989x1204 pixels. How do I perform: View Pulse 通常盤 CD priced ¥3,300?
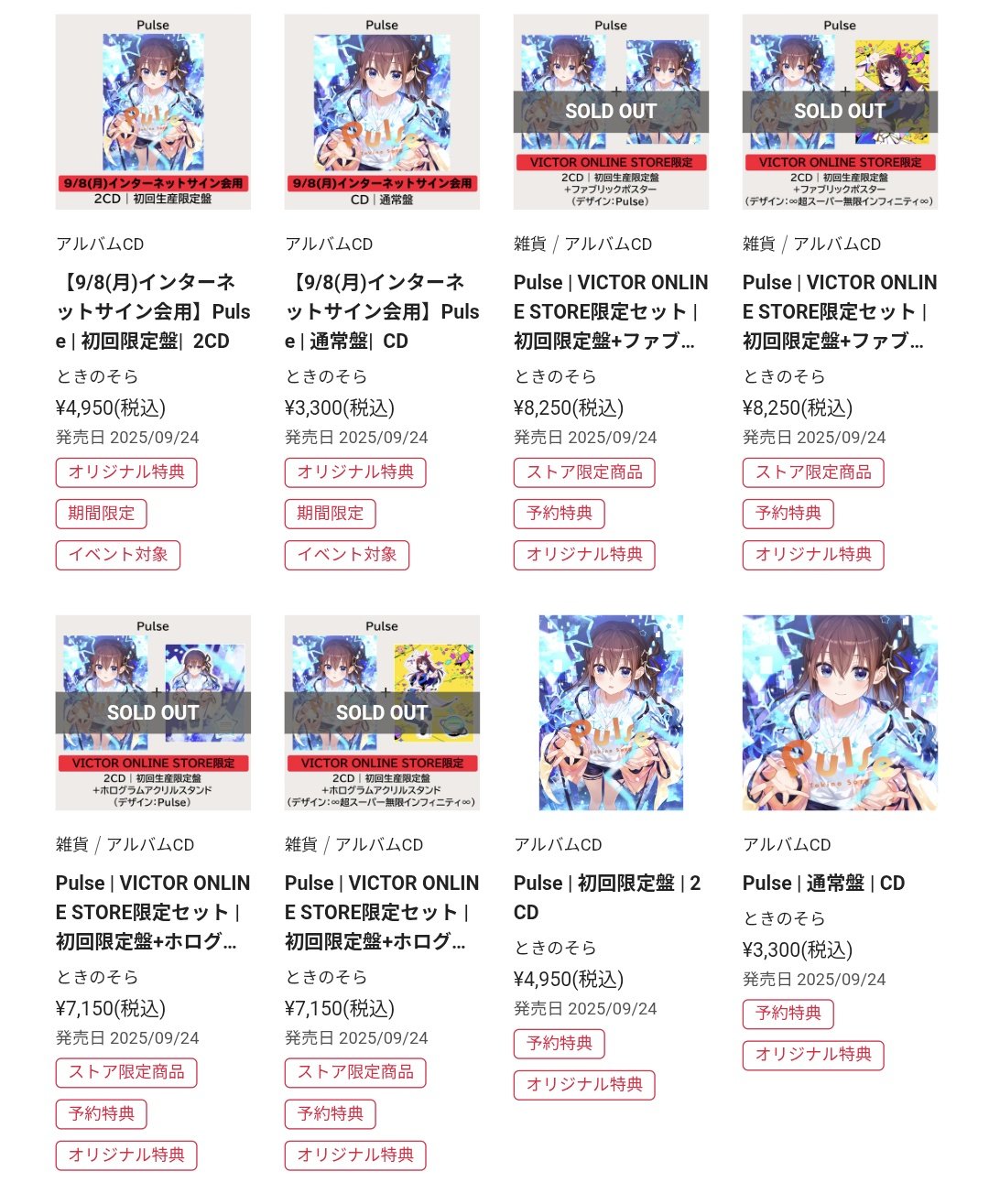[x=823, y=883]
